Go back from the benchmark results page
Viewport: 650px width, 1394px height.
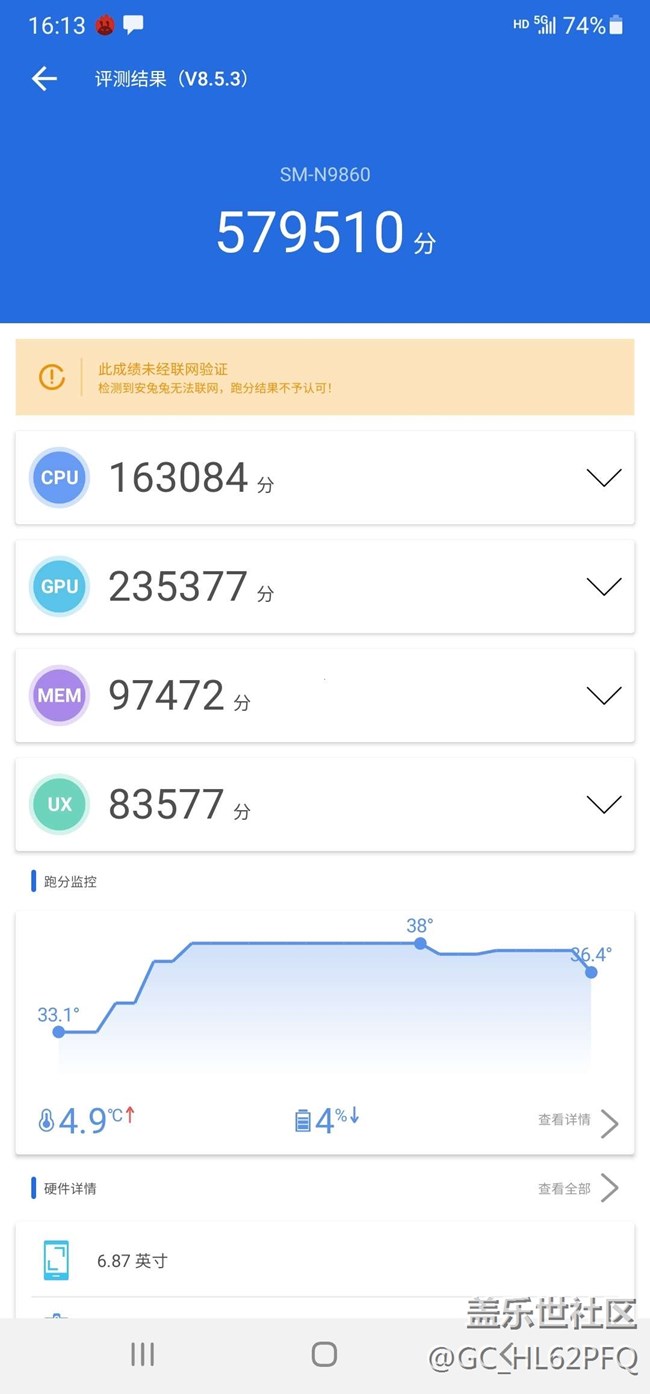click(44, 79)
